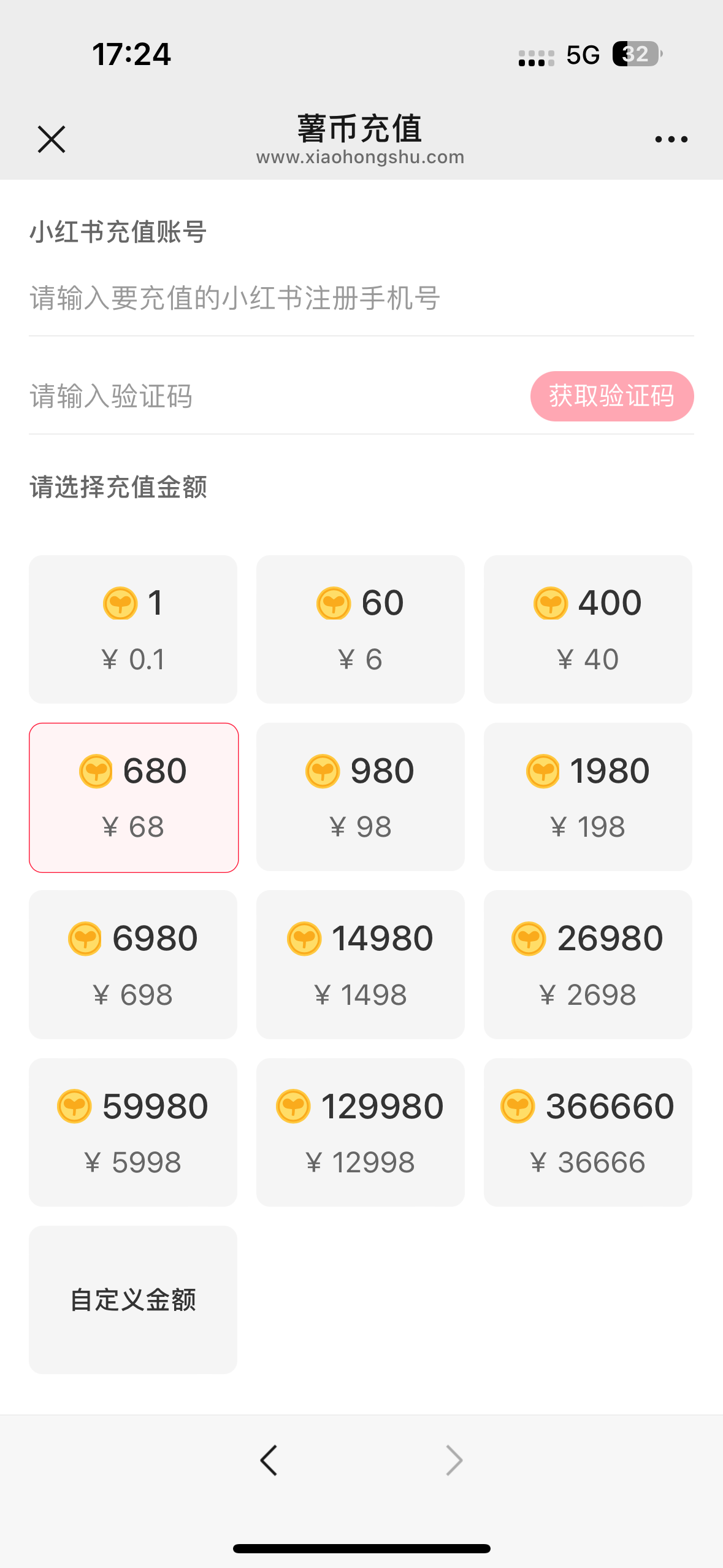This screenshot has height=1568, width=723.
Task: Tap the verification code input field
Action: pos(270,396)
